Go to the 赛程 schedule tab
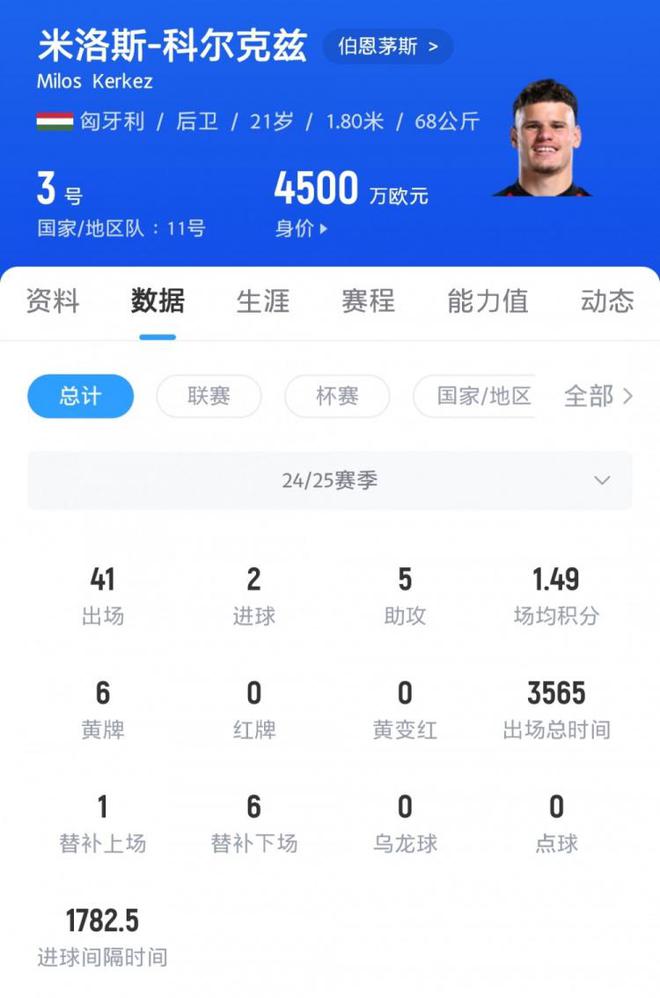The image size is (660, 998). (x=368, y=301)
